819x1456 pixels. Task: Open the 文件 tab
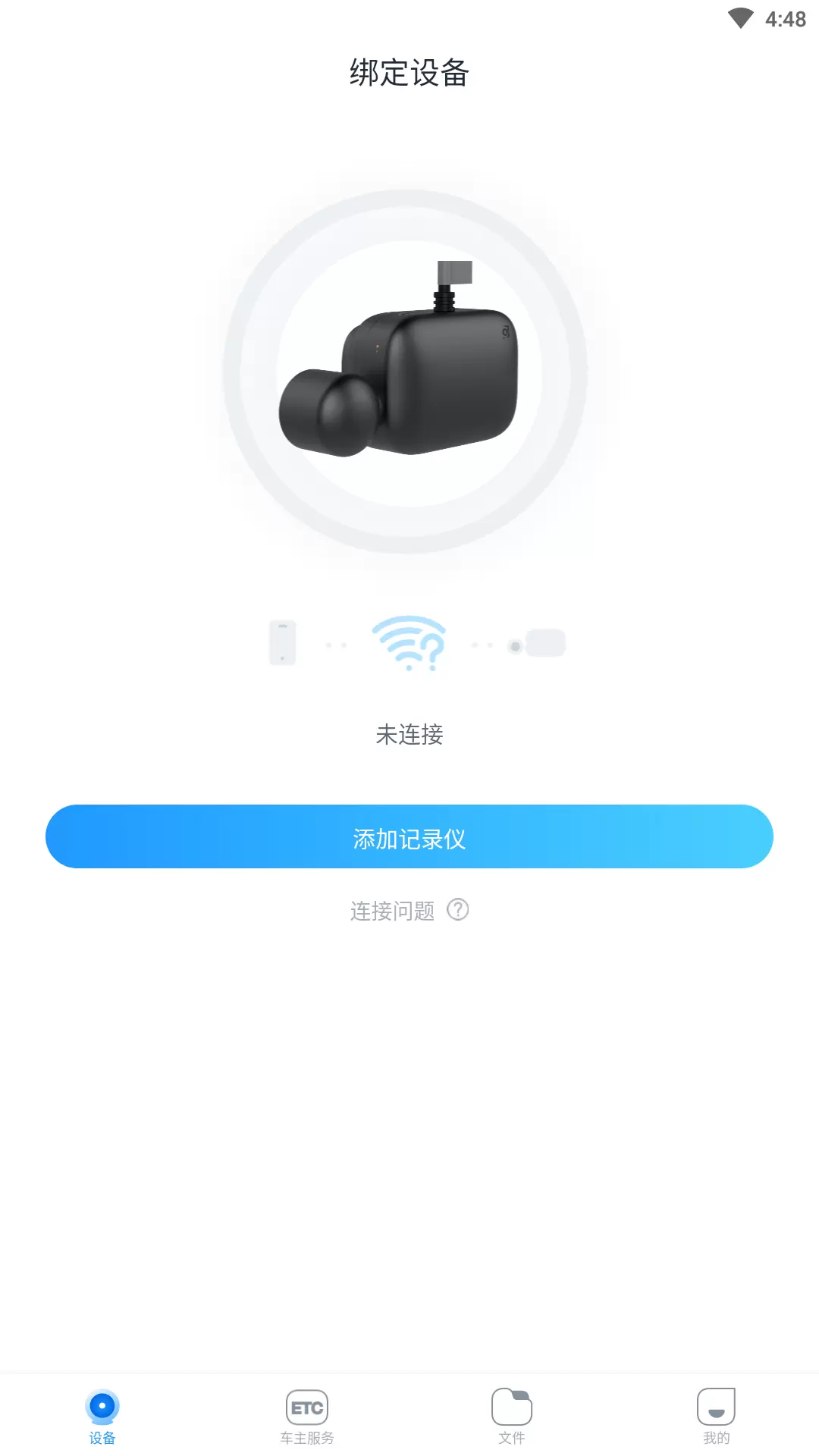click(x=512, y=1418)
